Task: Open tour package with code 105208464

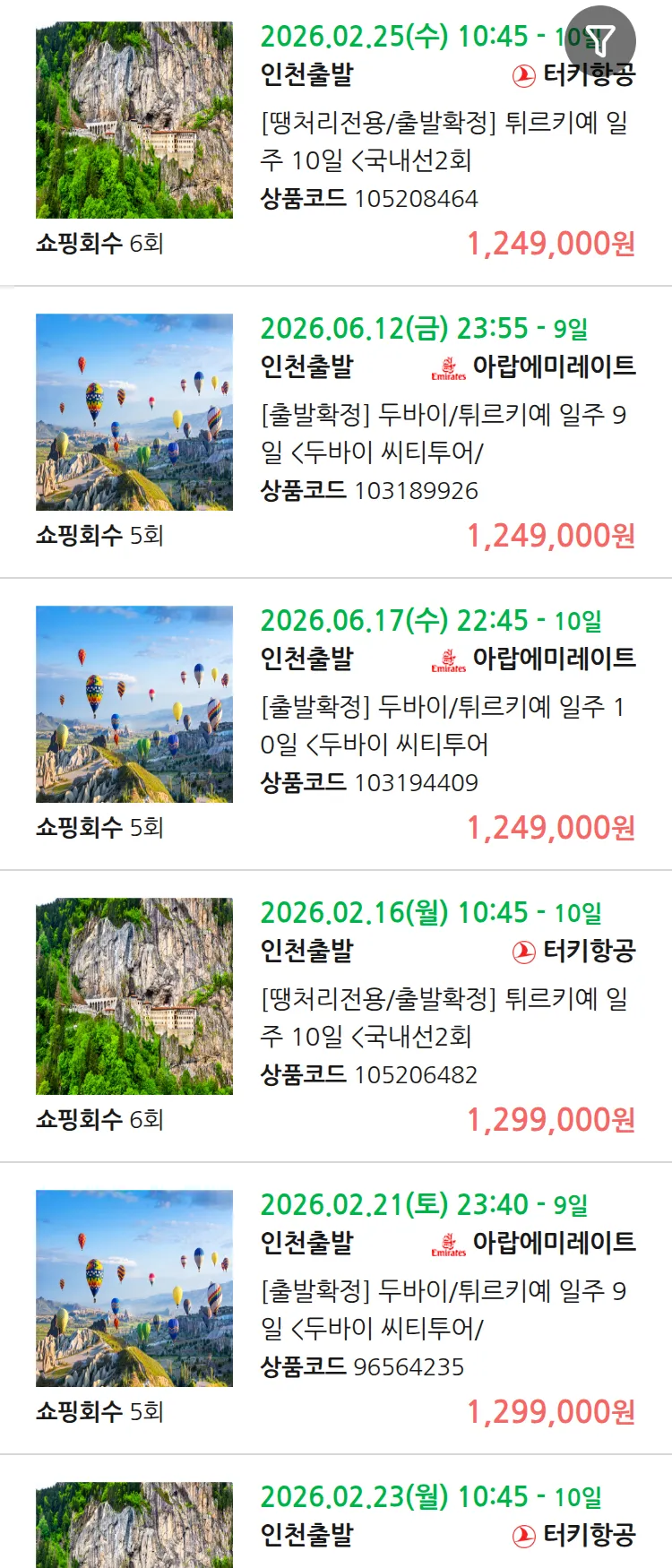Action: [x=444, y=141]
